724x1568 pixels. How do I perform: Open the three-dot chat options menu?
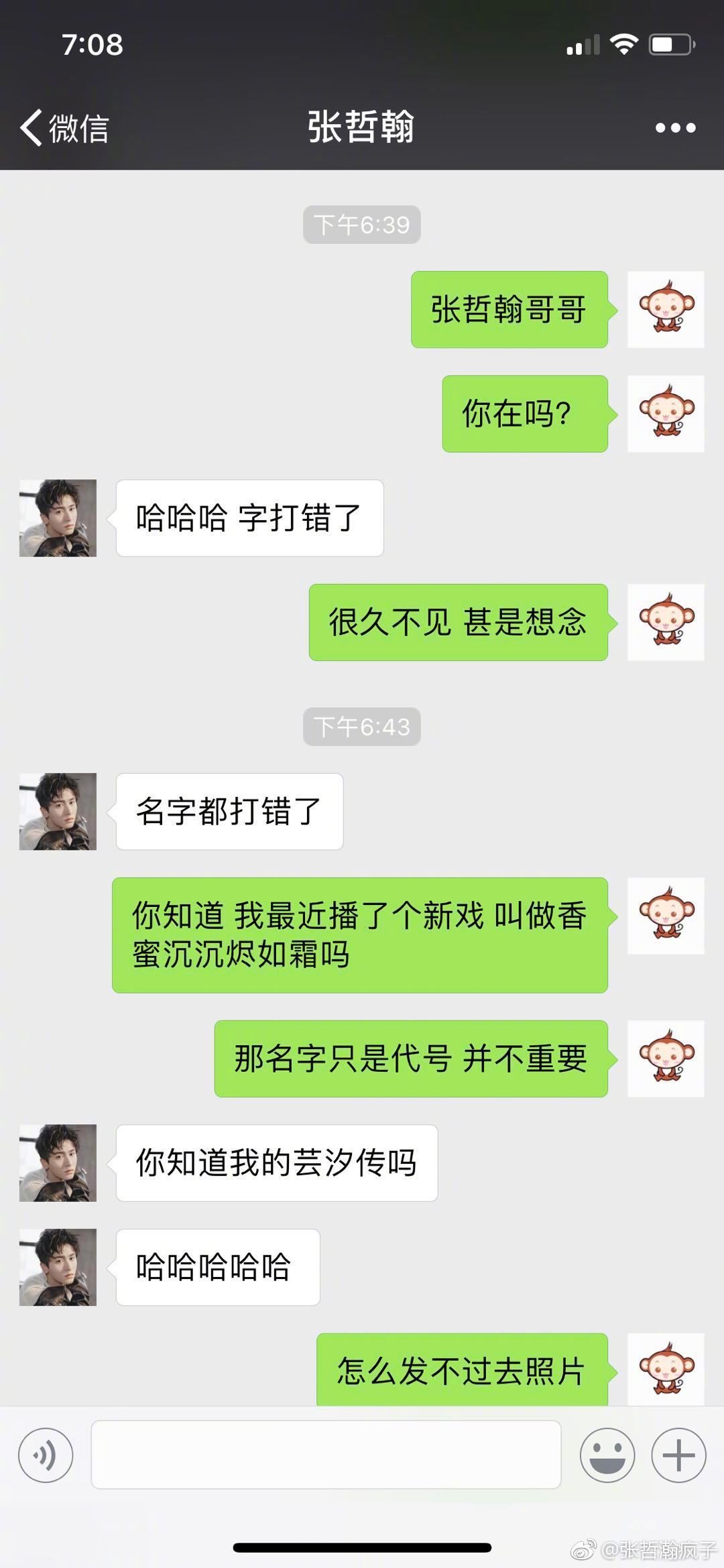click(x=675, y=128)
